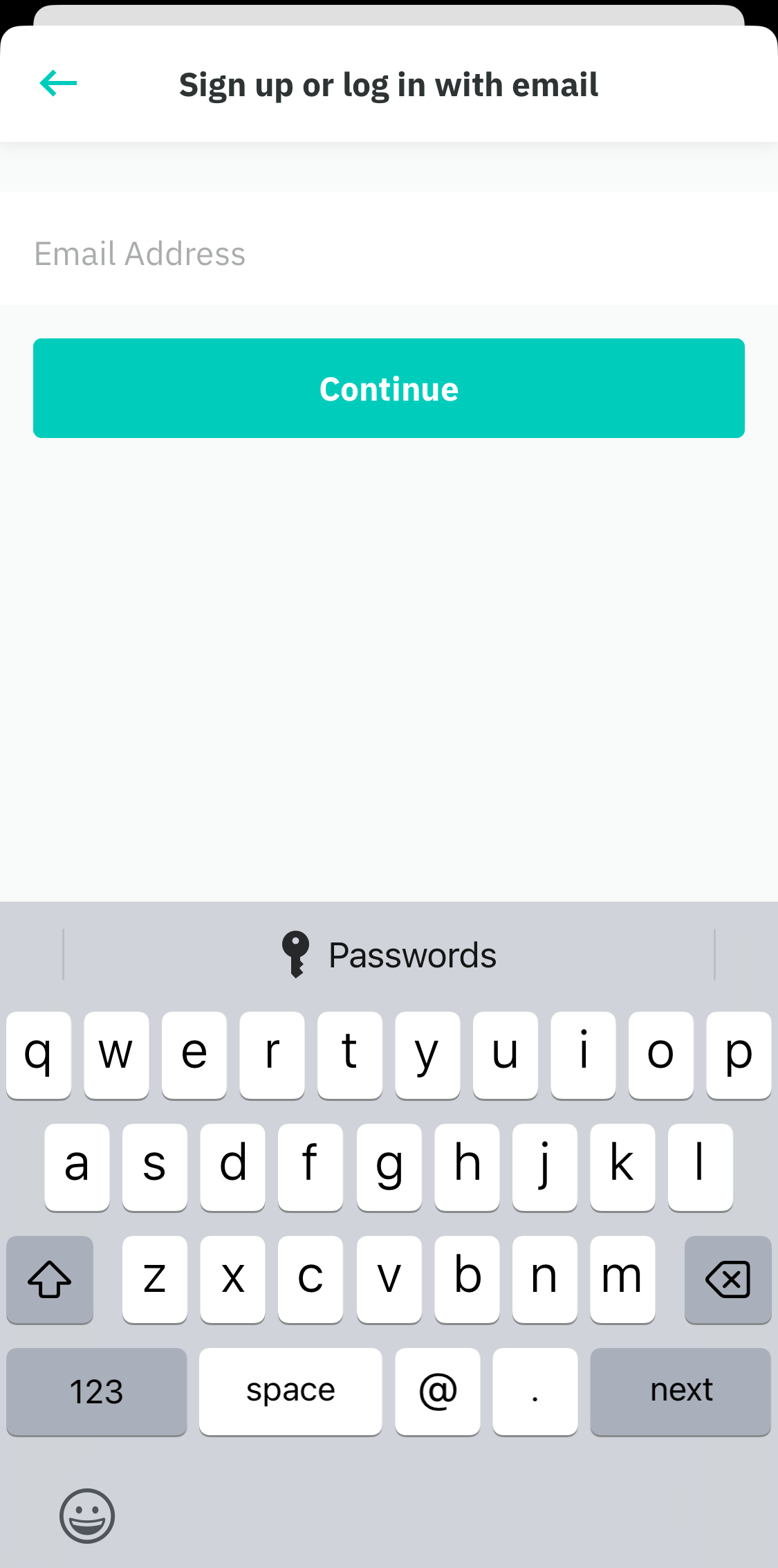This screenshot has height=1568, width=778.
Task: Click the Sign up or log in title
Action: [389, 84]
